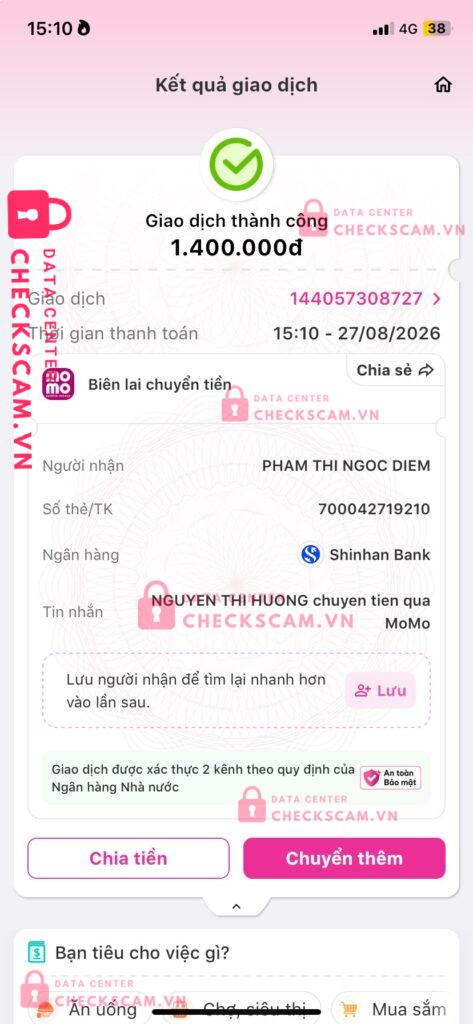Tap Chia tiền to split the money
Viewport: 473px width, 1024px height.
(x=128, y=858)
